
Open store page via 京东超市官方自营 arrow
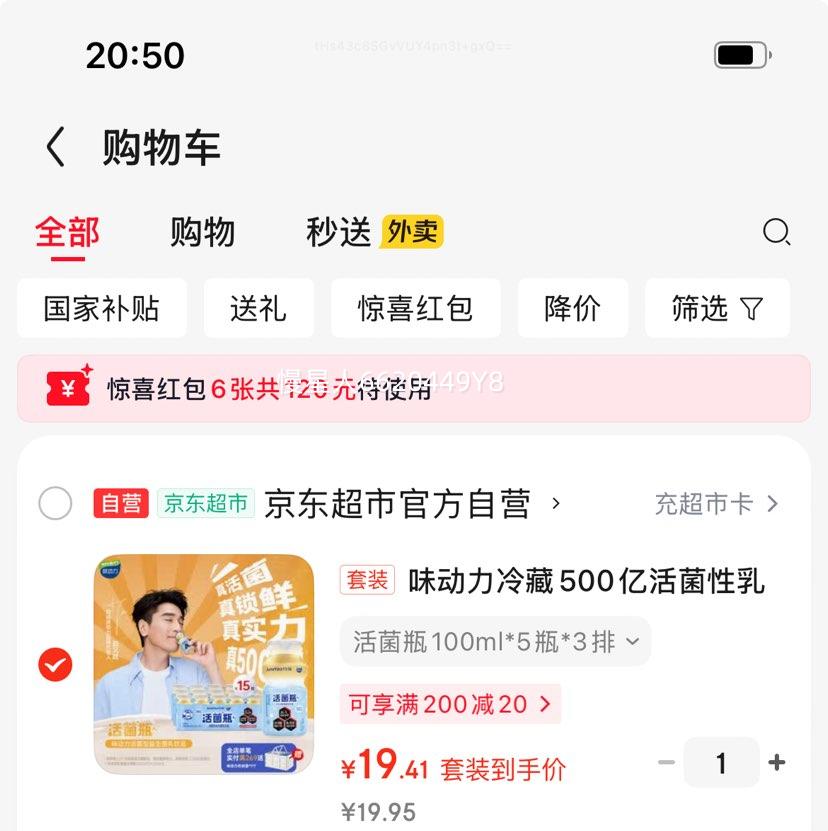click(556, 504)
